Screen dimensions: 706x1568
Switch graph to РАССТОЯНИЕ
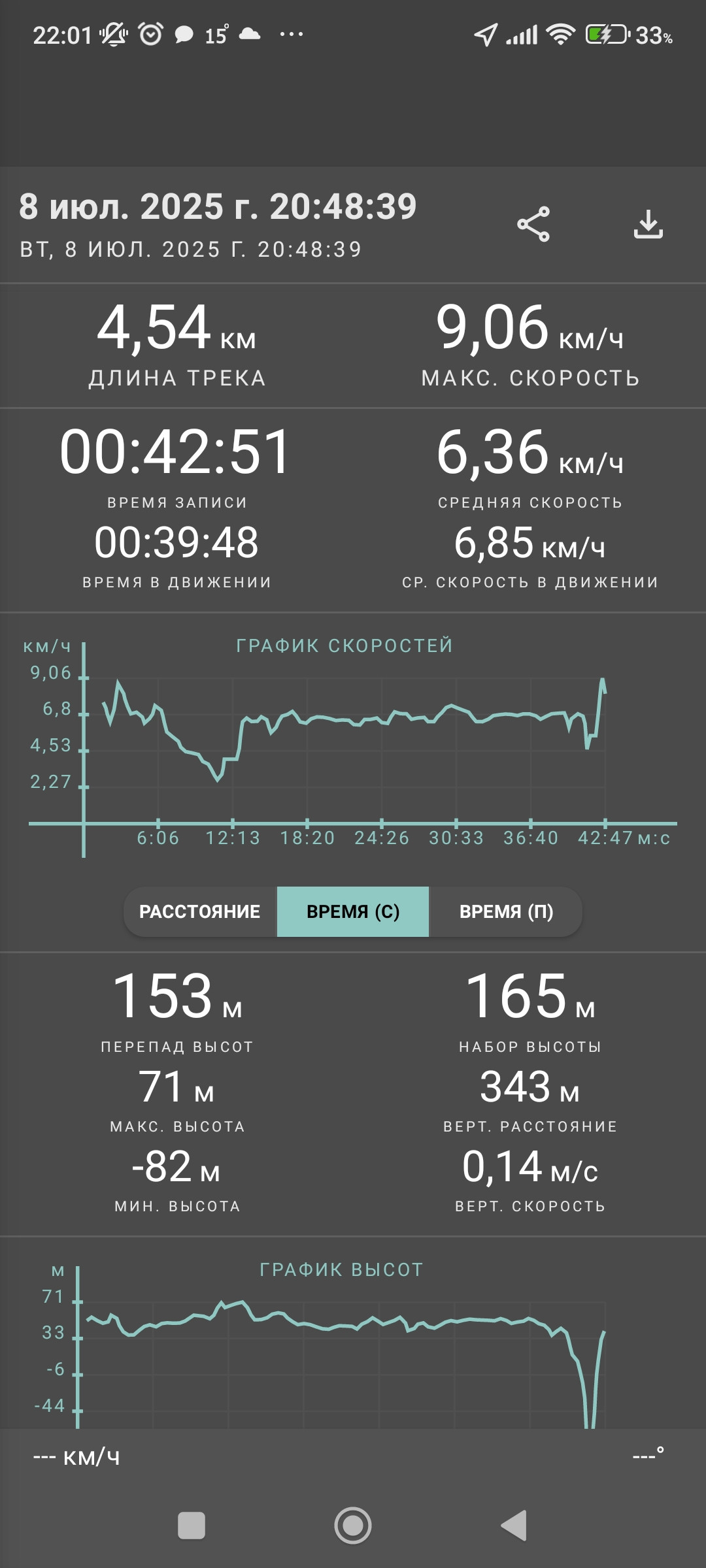[x=200, y=911]
